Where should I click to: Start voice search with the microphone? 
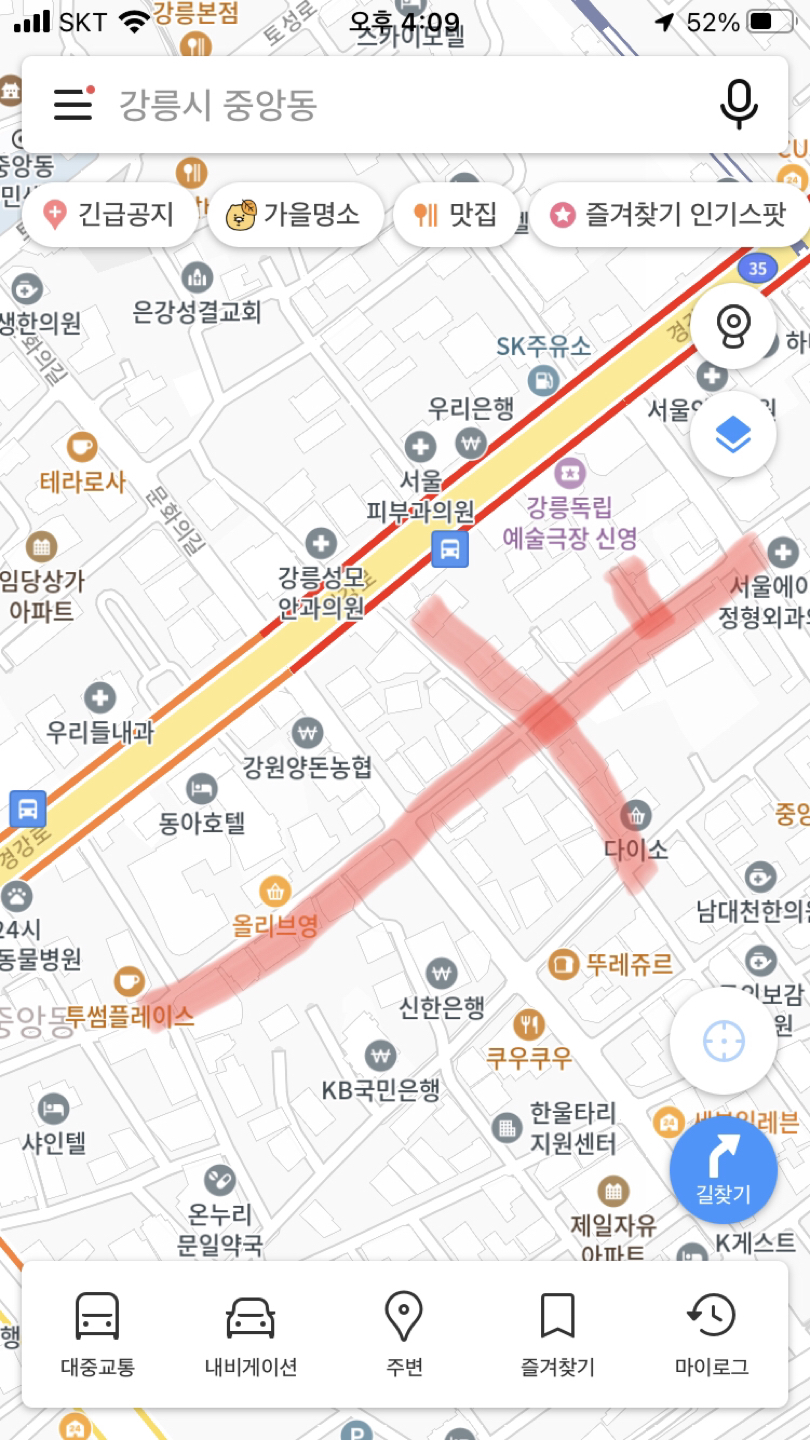(x=738, y=104)
